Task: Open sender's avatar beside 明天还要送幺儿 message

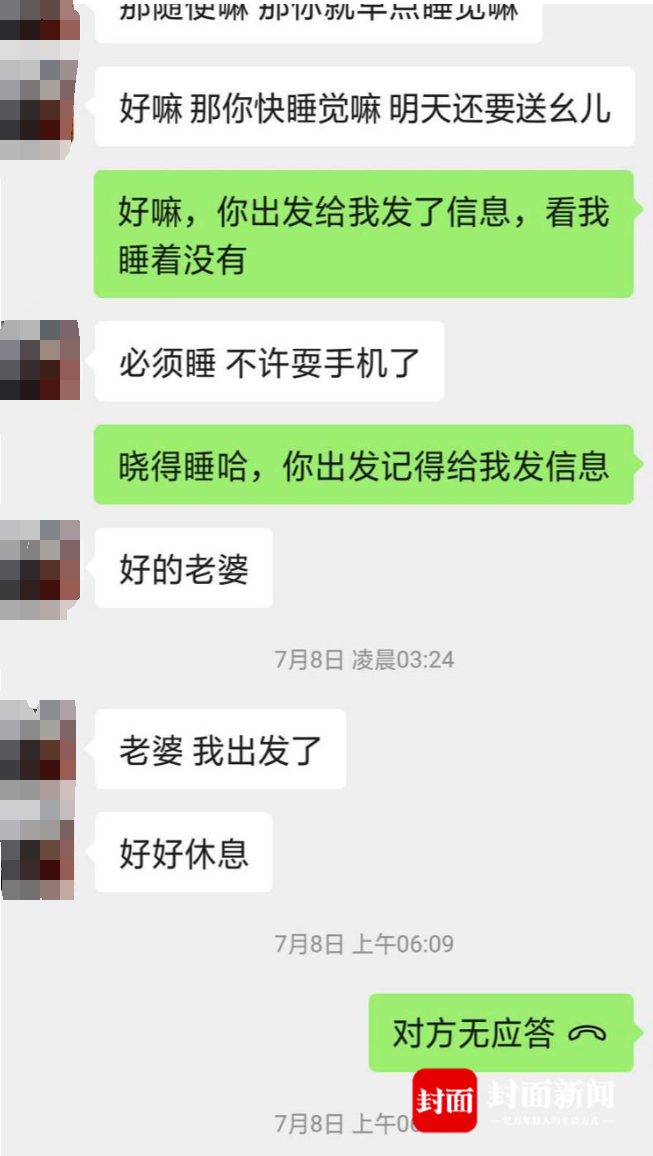Action: [x=40, y=107]
